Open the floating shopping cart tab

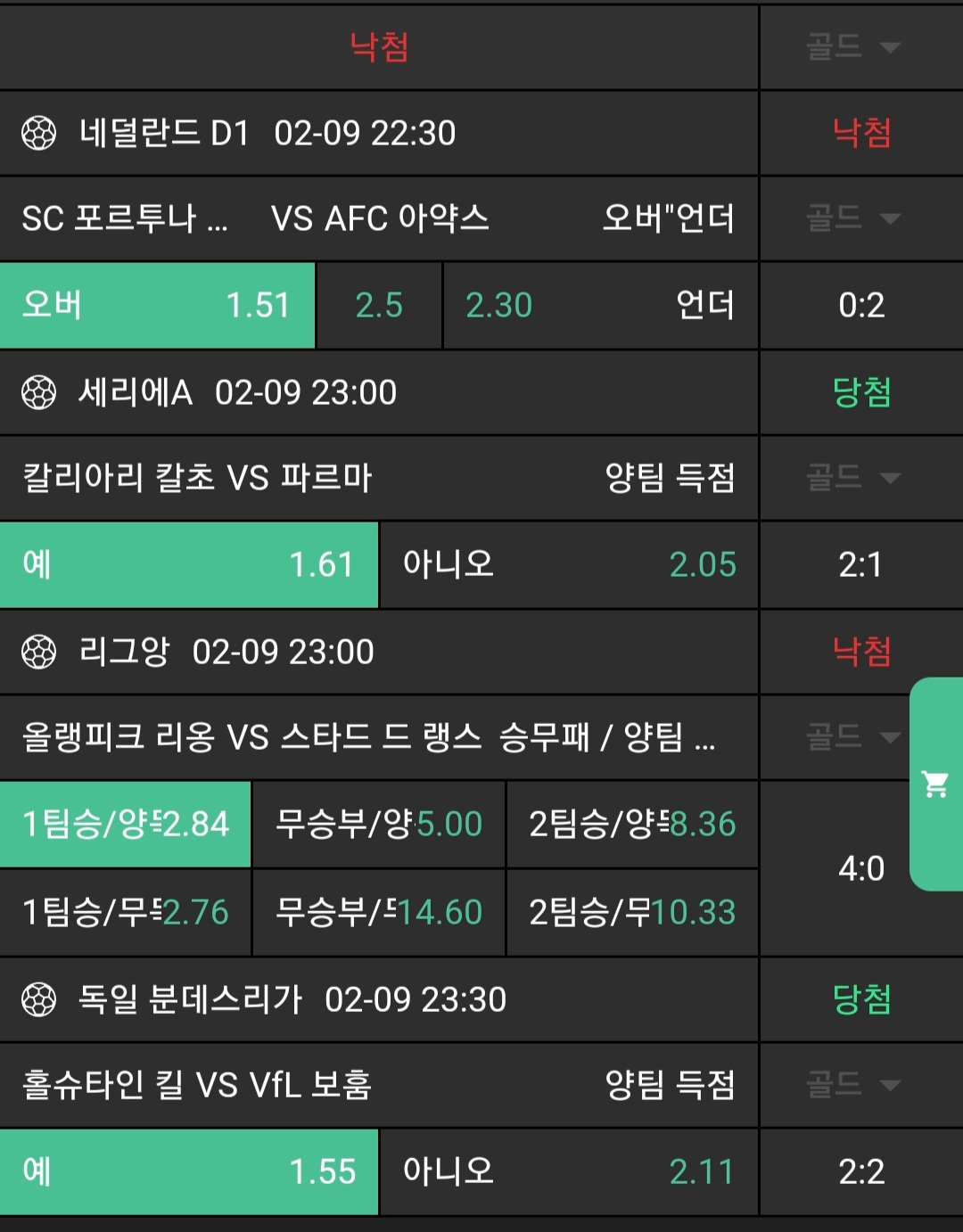[x=935, y=784]
